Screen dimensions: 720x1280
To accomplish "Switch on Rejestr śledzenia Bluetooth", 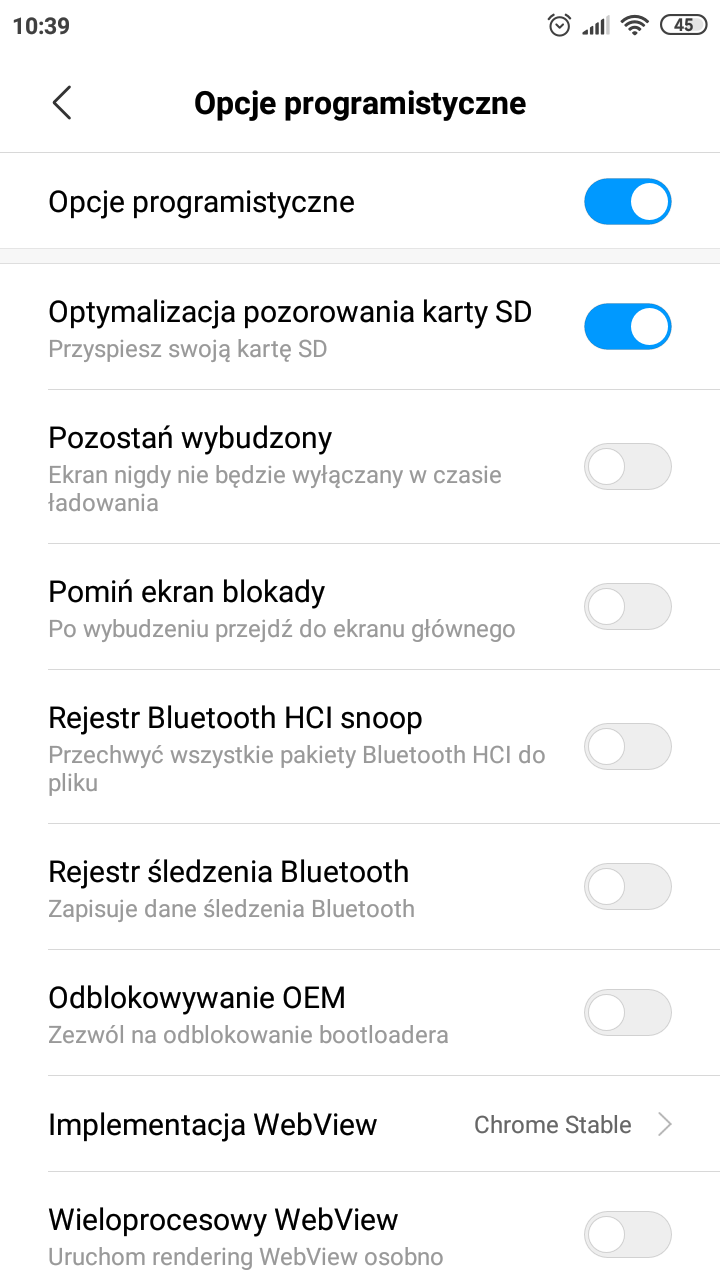I will [627, 887].
